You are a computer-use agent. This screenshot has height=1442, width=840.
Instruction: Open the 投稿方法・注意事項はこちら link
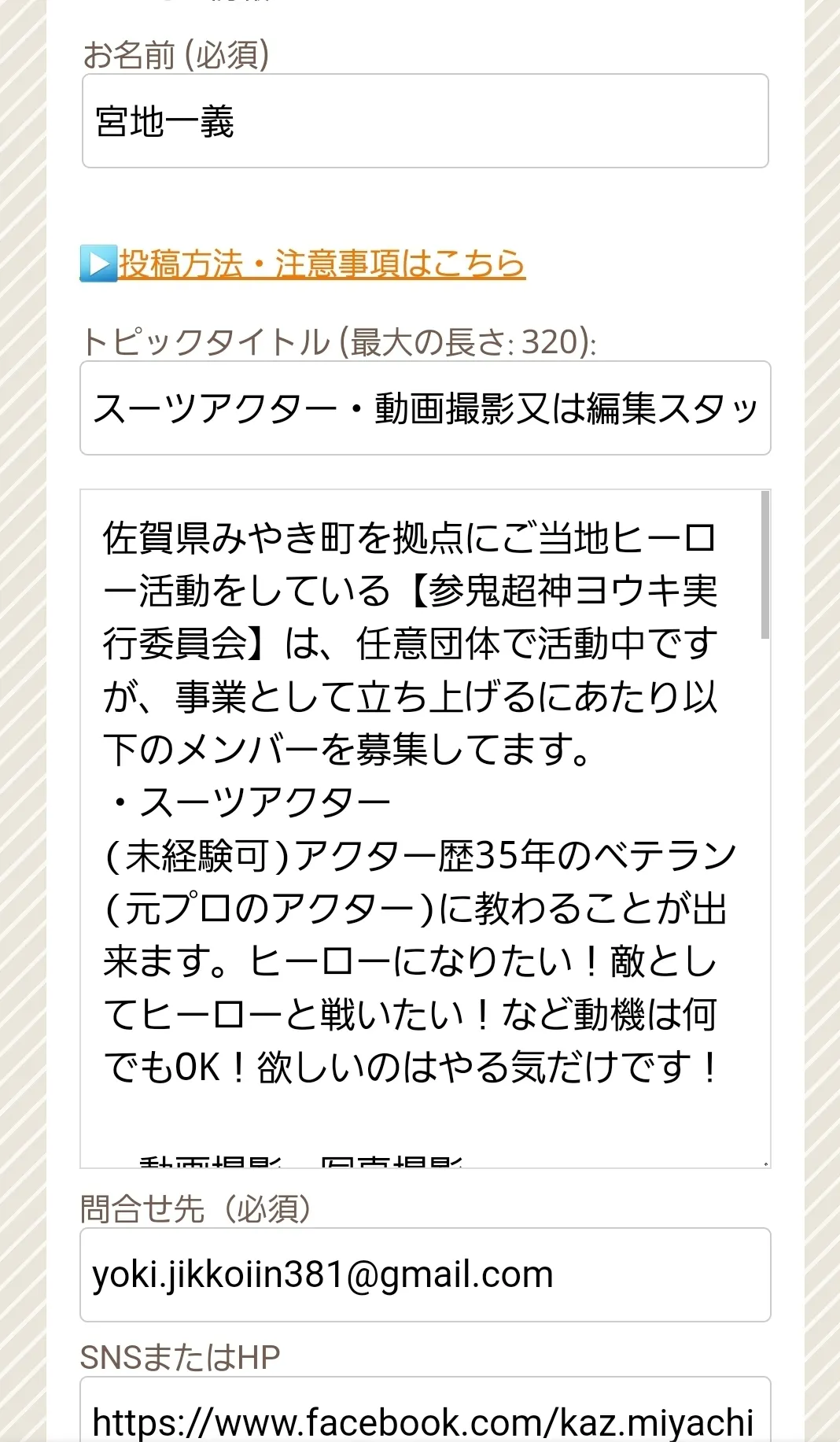coord(321,264)
